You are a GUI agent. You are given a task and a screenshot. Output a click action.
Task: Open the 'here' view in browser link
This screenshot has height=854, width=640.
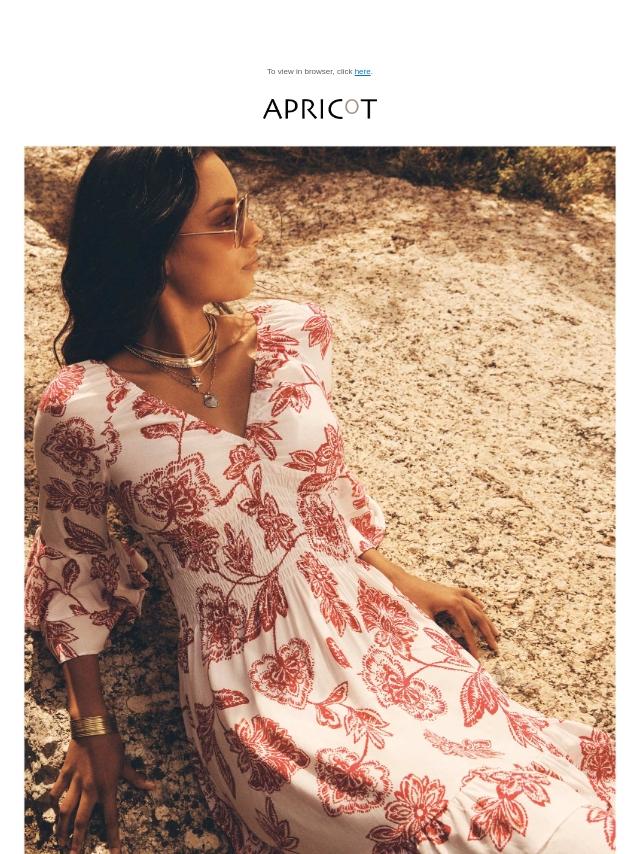coord(362,71)
